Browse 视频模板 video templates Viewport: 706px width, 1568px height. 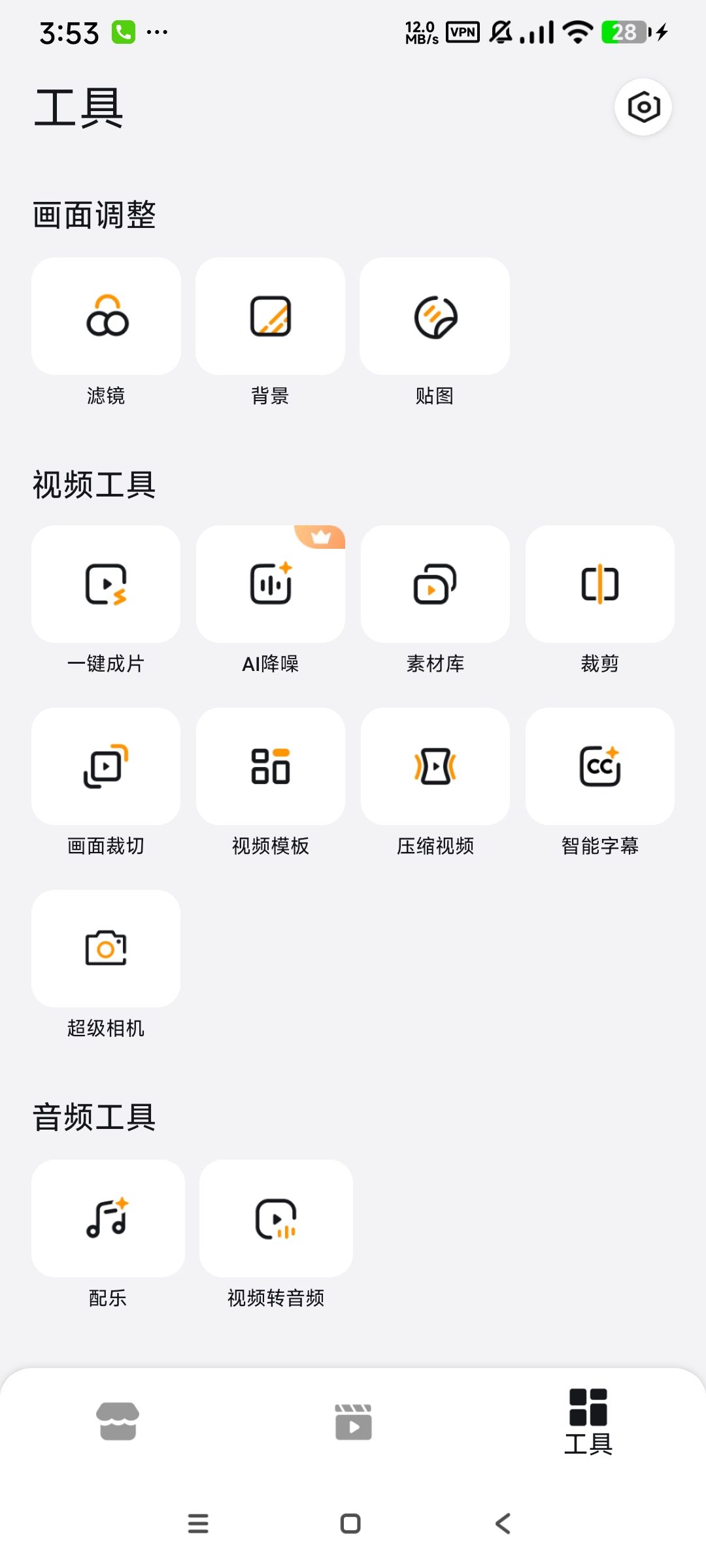pyautogui.click(x=271, y=766)
